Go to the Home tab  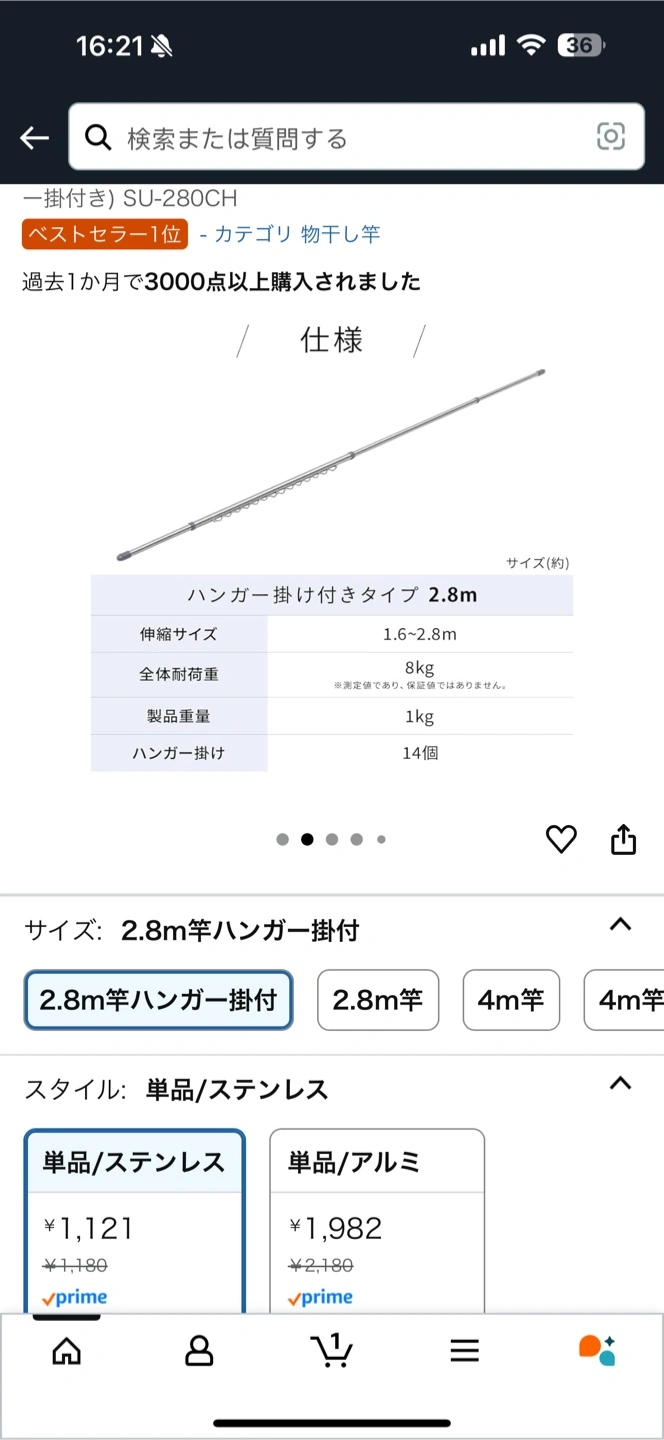(66, 1352)
